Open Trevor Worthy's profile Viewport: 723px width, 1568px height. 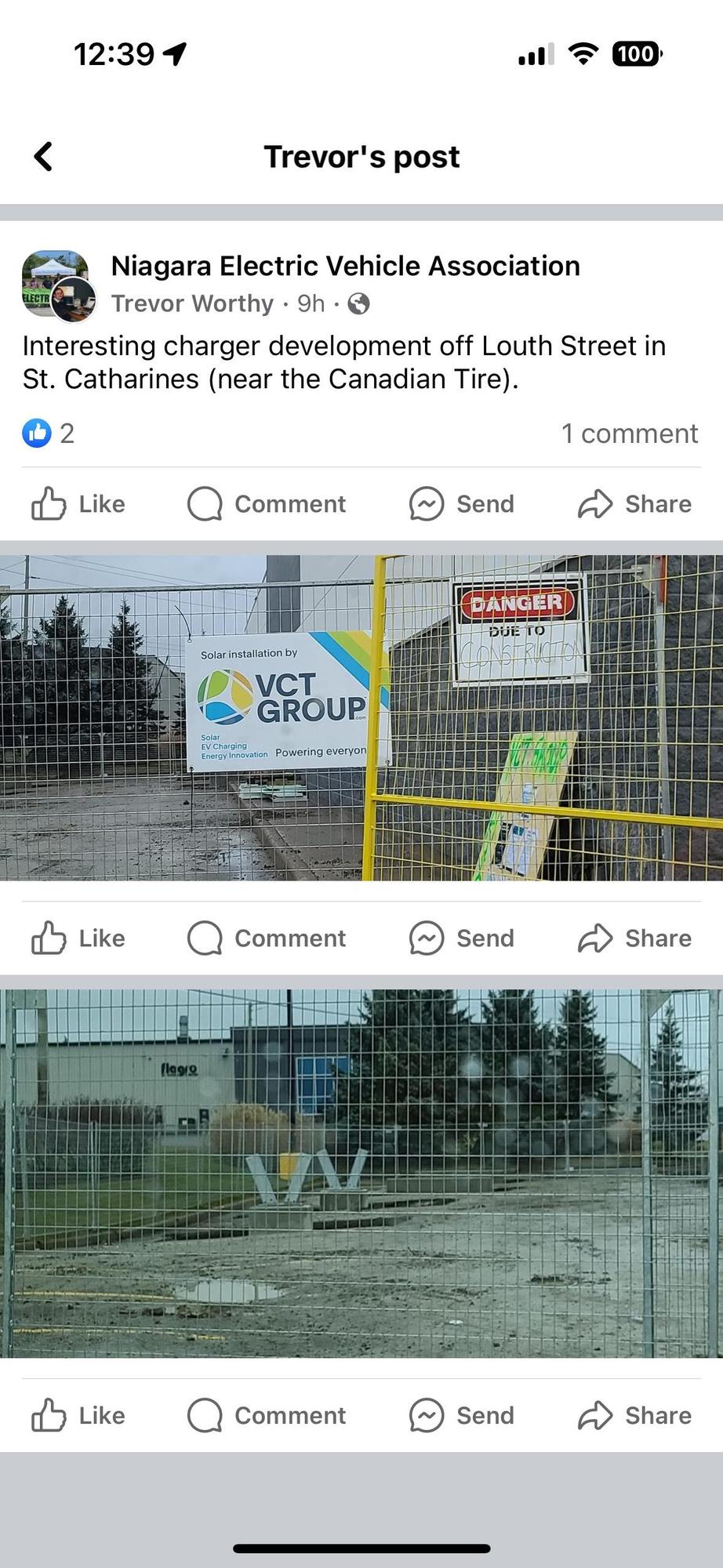pyautogui.click(x=192, y=303)
